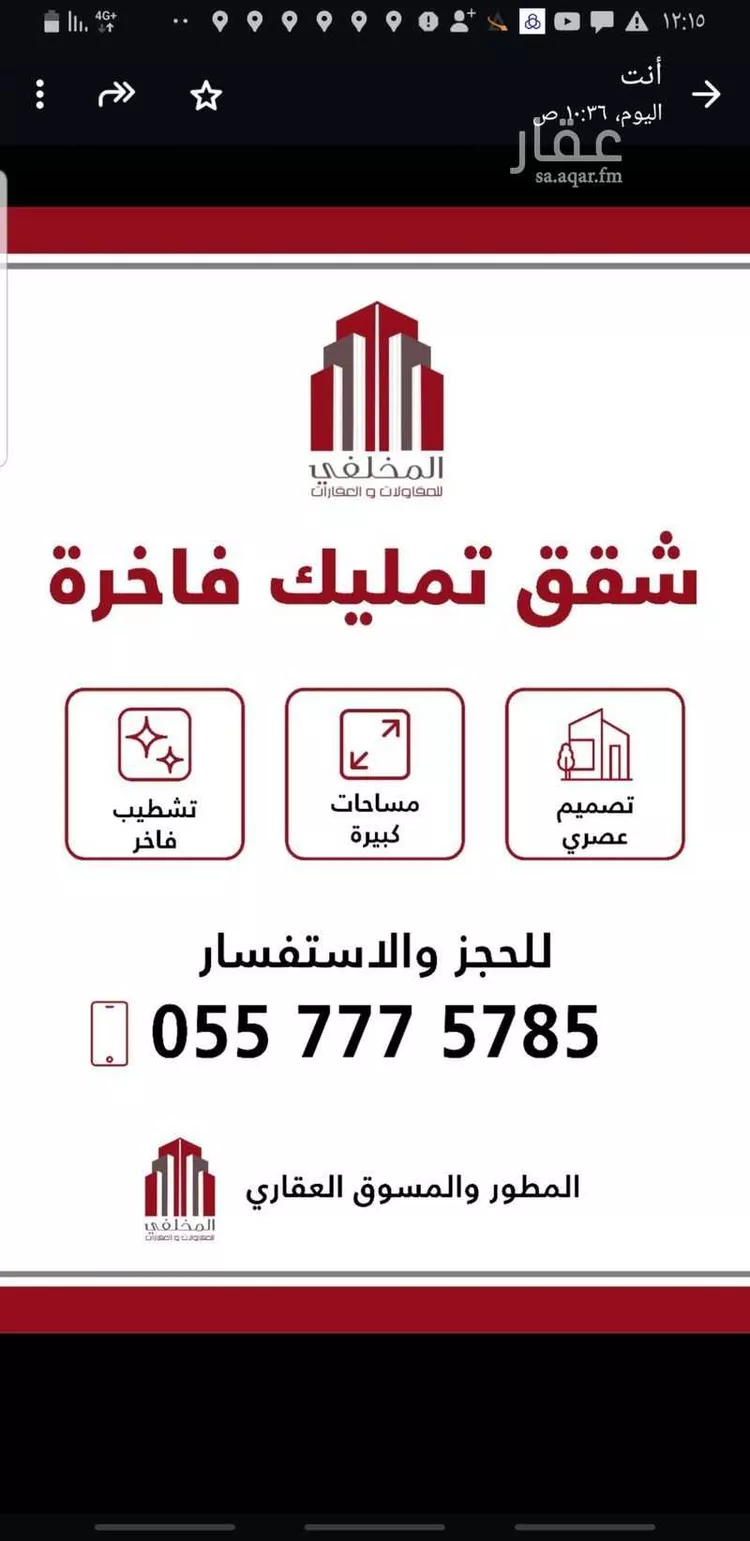Select the house icon for تصميم عصري
The width and height of the screenshot is (750, 1541).
coord(596,744)
